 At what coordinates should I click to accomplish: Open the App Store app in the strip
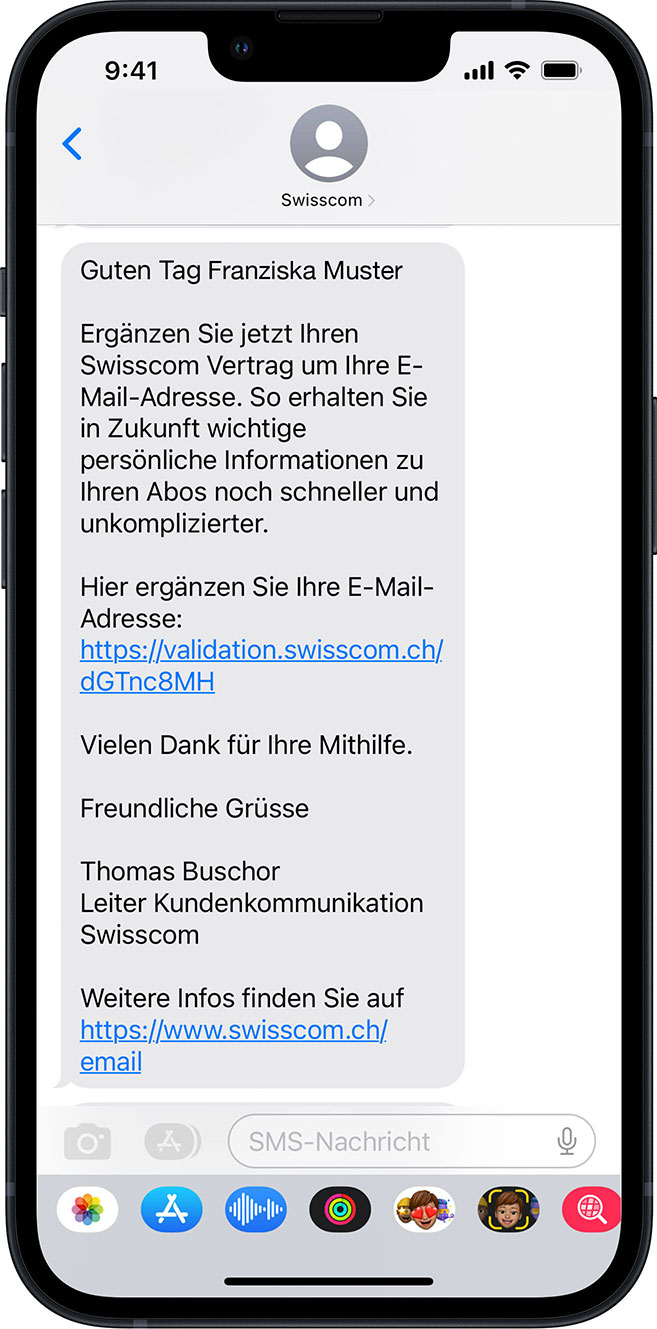coord(171,1211)
